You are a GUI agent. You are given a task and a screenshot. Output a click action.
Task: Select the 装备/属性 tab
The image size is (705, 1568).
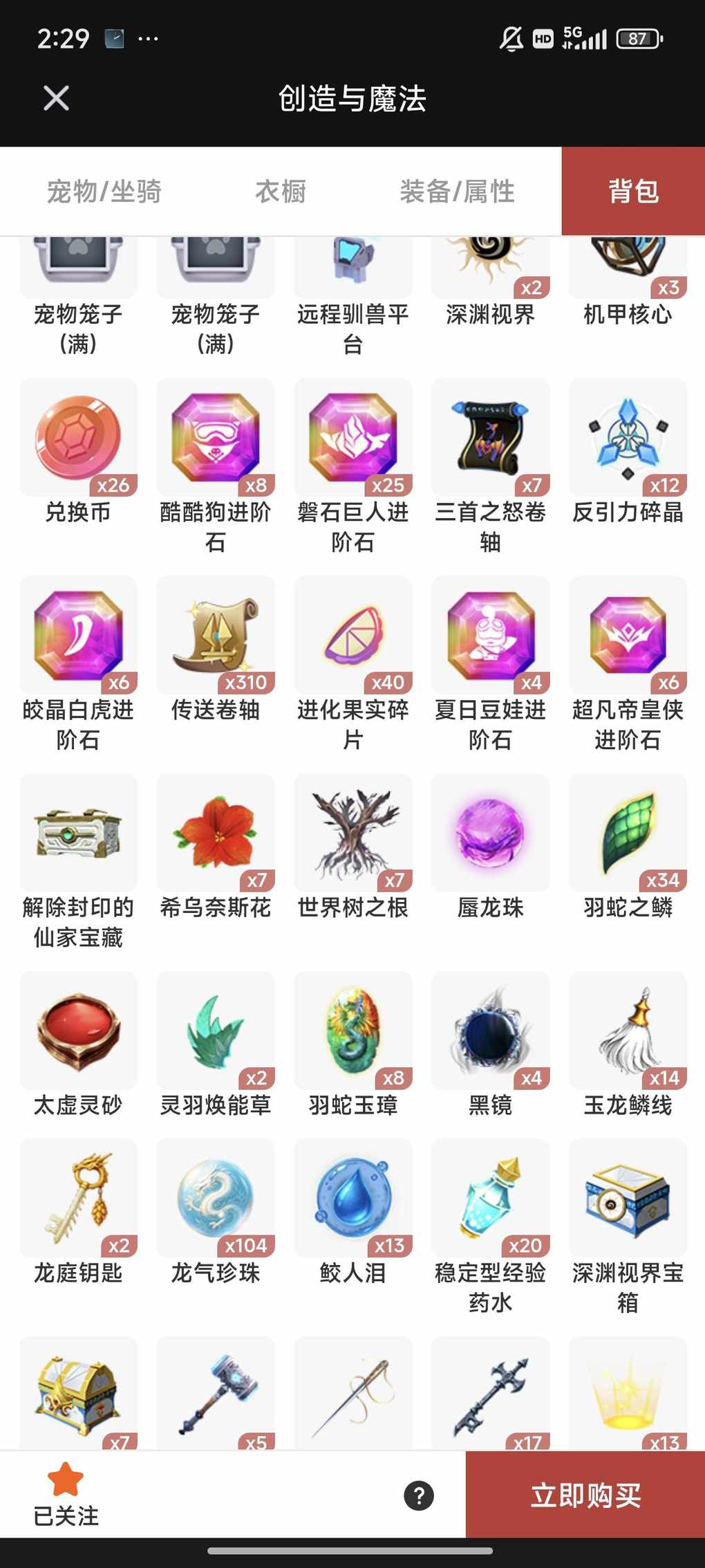pos(457,192)
